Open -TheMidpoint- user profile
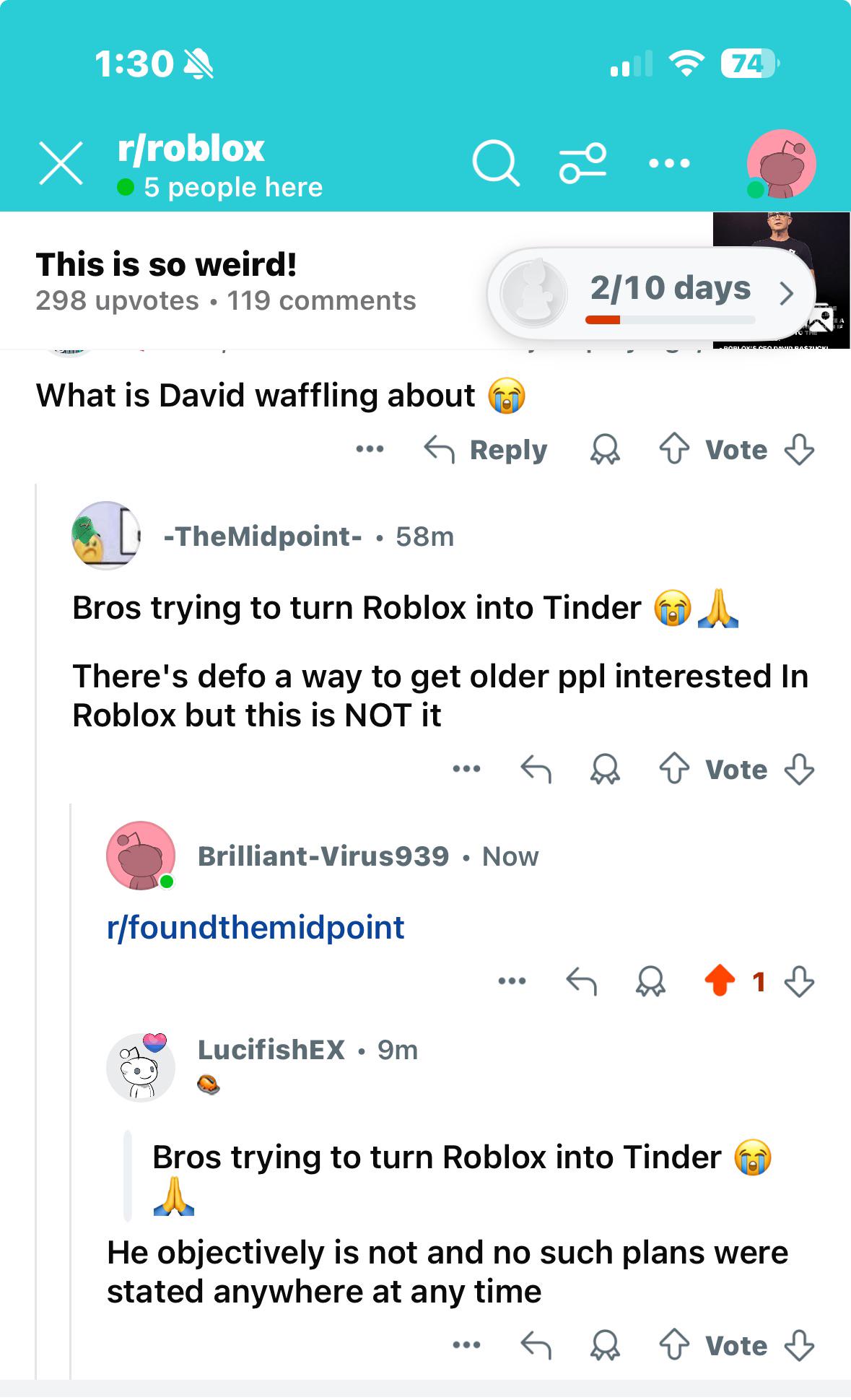This screenshot has width=851, height=1400. click(263, 536)
